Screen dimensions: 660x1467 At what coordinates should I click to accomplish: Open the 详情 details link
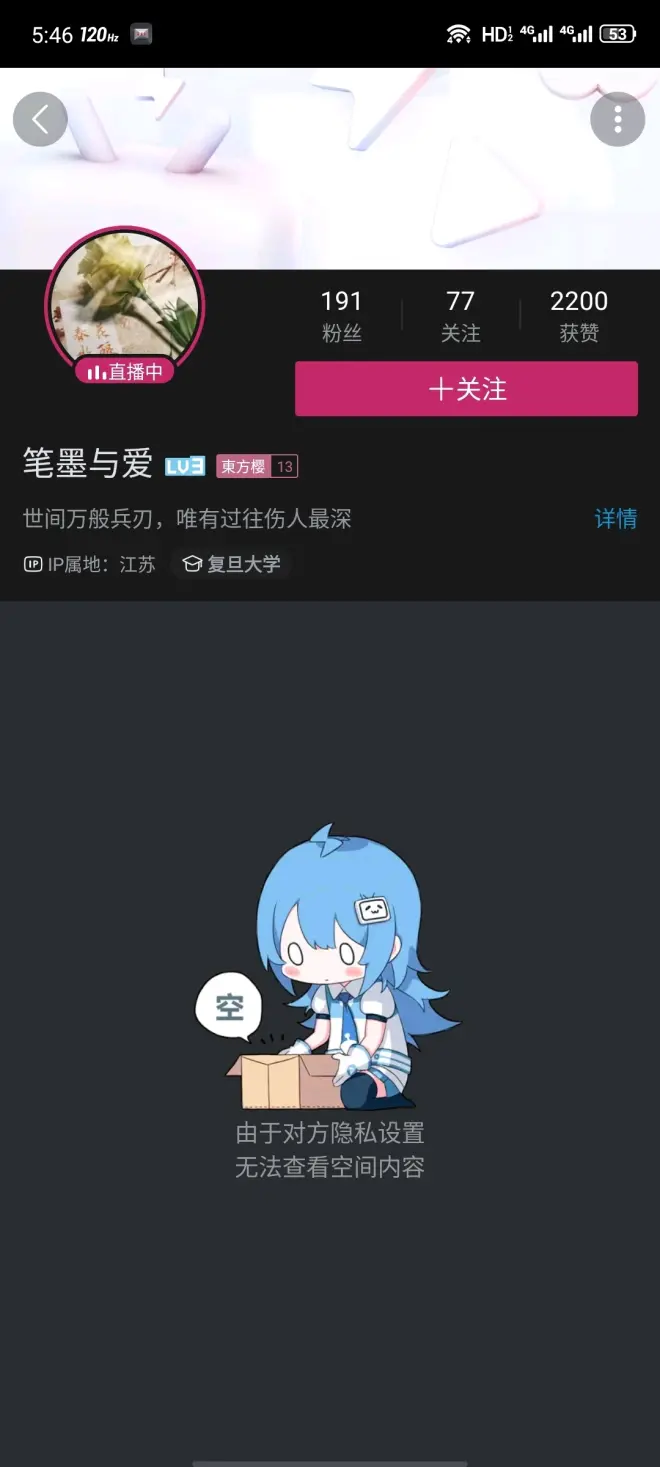click(x=615, y=518)
